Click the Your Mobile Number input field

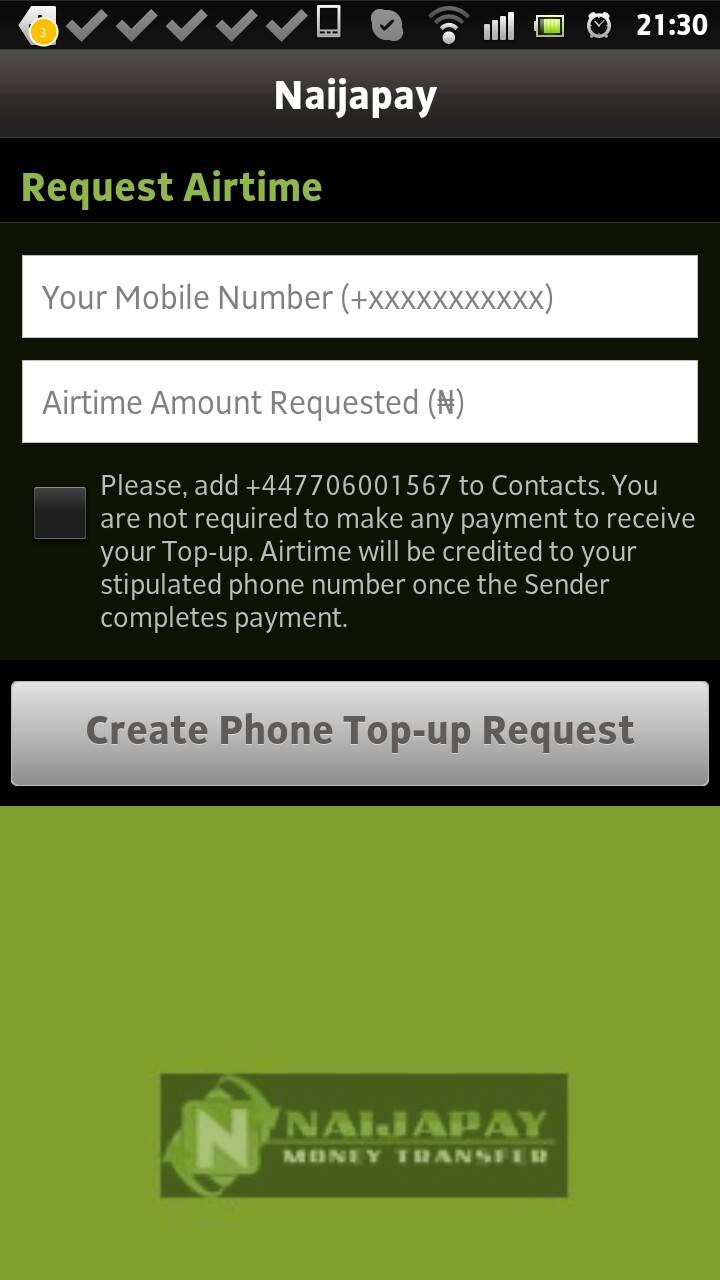pos(360,296)
